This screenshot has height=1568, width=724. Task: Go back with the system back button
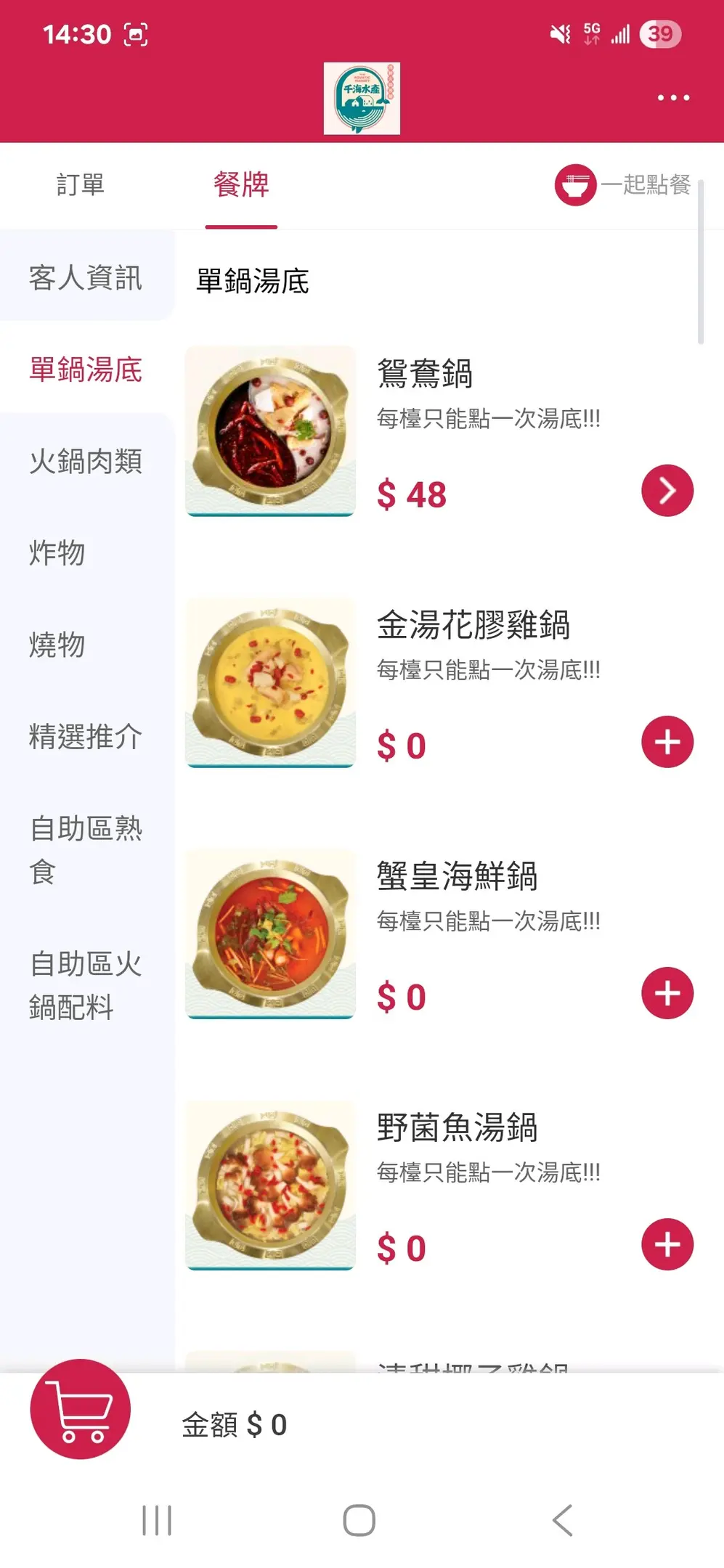563,1520
